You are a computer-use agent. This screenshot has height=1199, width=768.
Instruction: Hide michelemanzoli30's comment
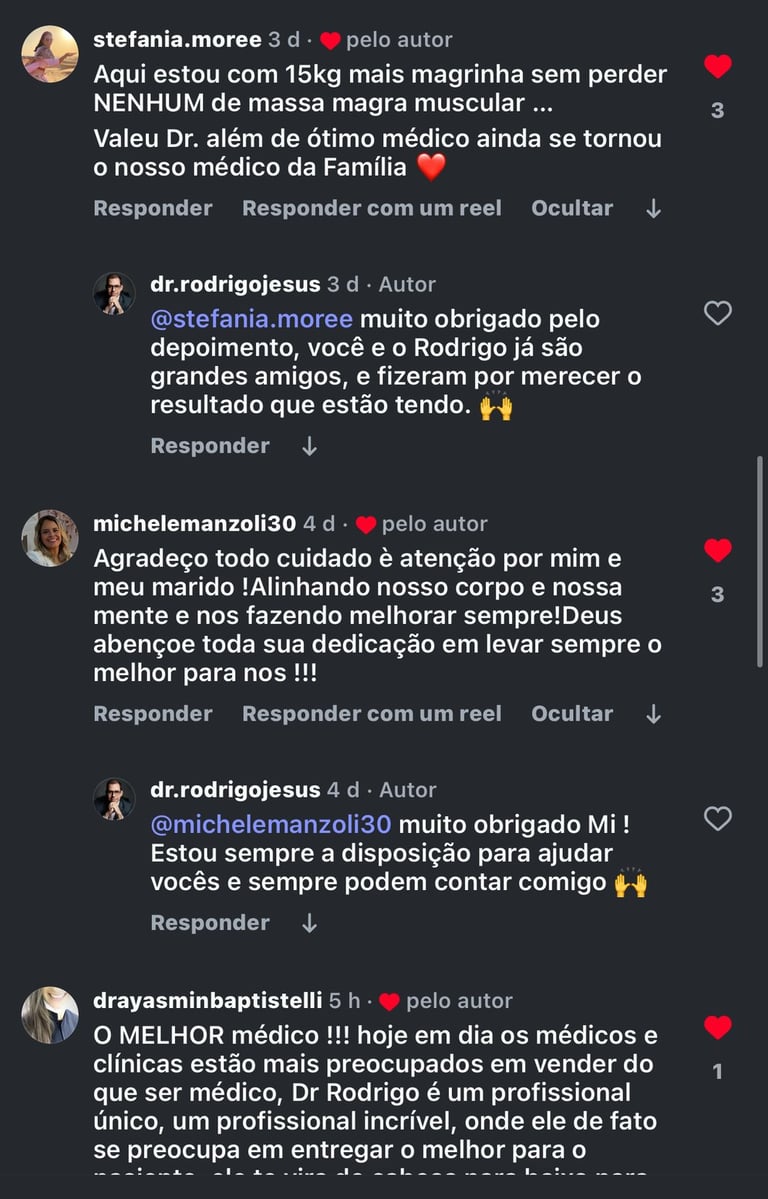pyautogui.click(x=572, y=713)
